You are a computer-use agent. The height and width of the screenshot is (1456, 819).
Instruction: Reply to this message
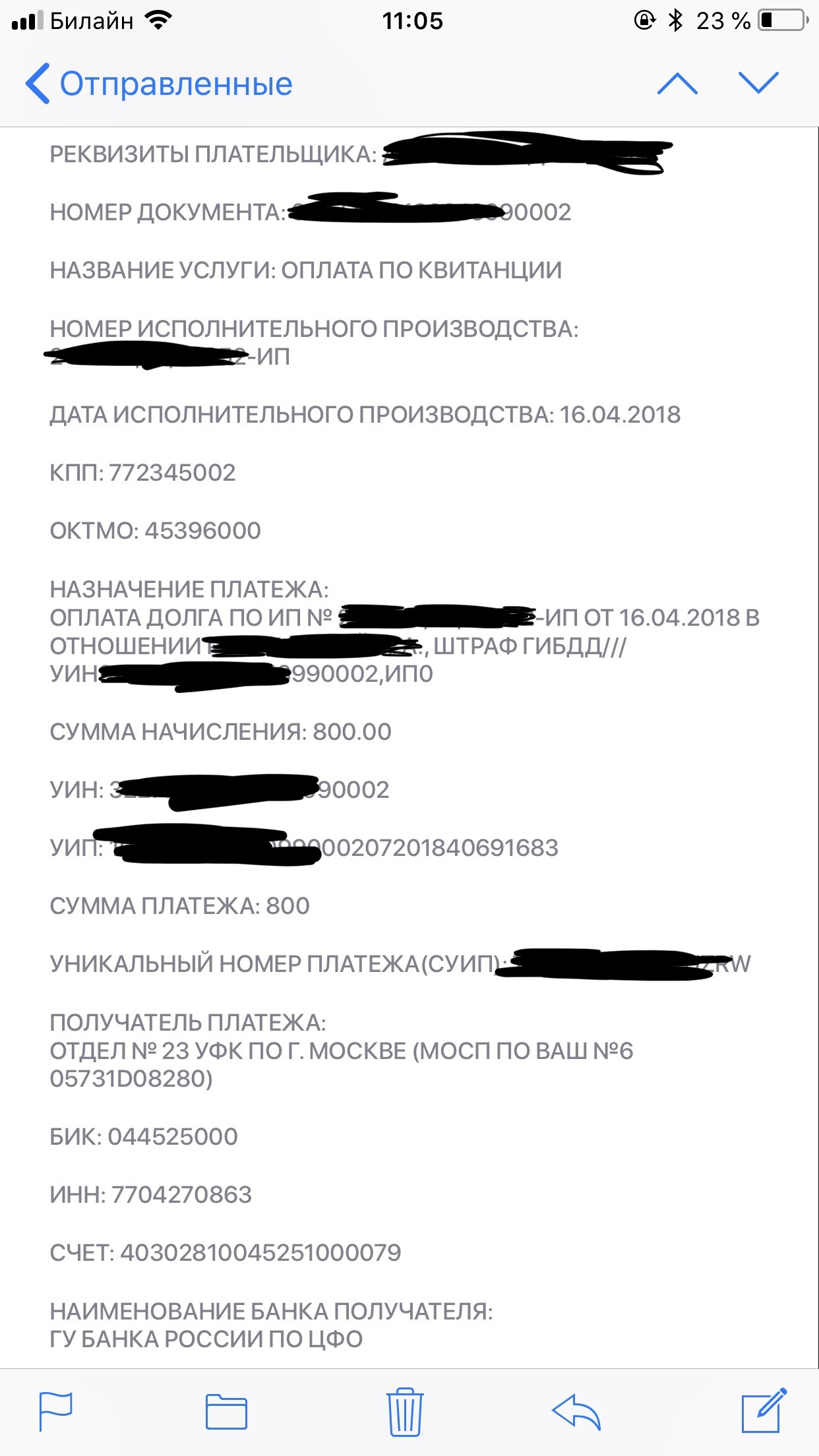[x=576, y=1411]
